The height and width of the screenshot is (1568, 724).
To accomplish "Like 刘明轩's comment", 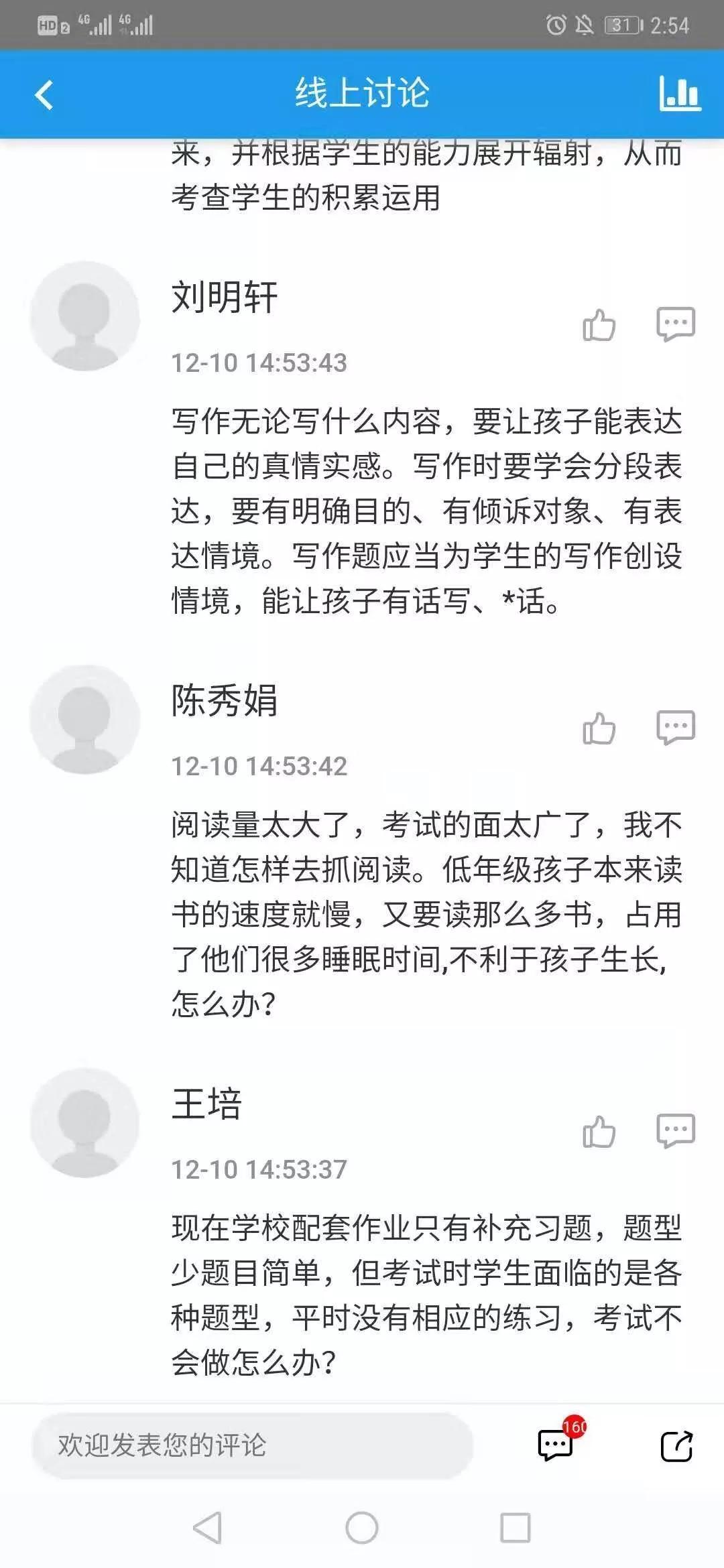I will pyautogui.click(x=599, y=325).
